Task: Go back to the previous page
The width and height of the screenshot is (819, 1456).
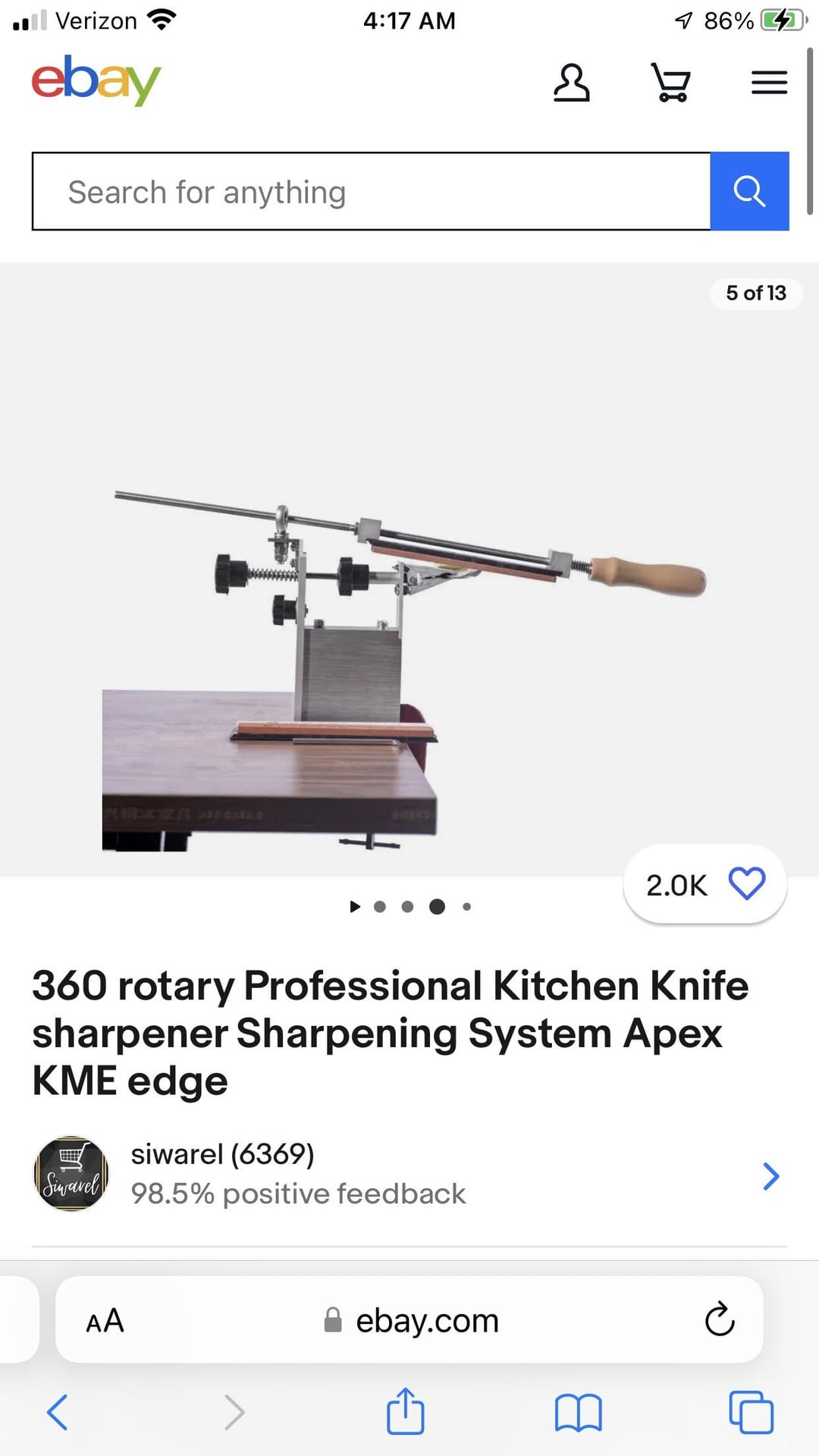Action: point(58,1412)
